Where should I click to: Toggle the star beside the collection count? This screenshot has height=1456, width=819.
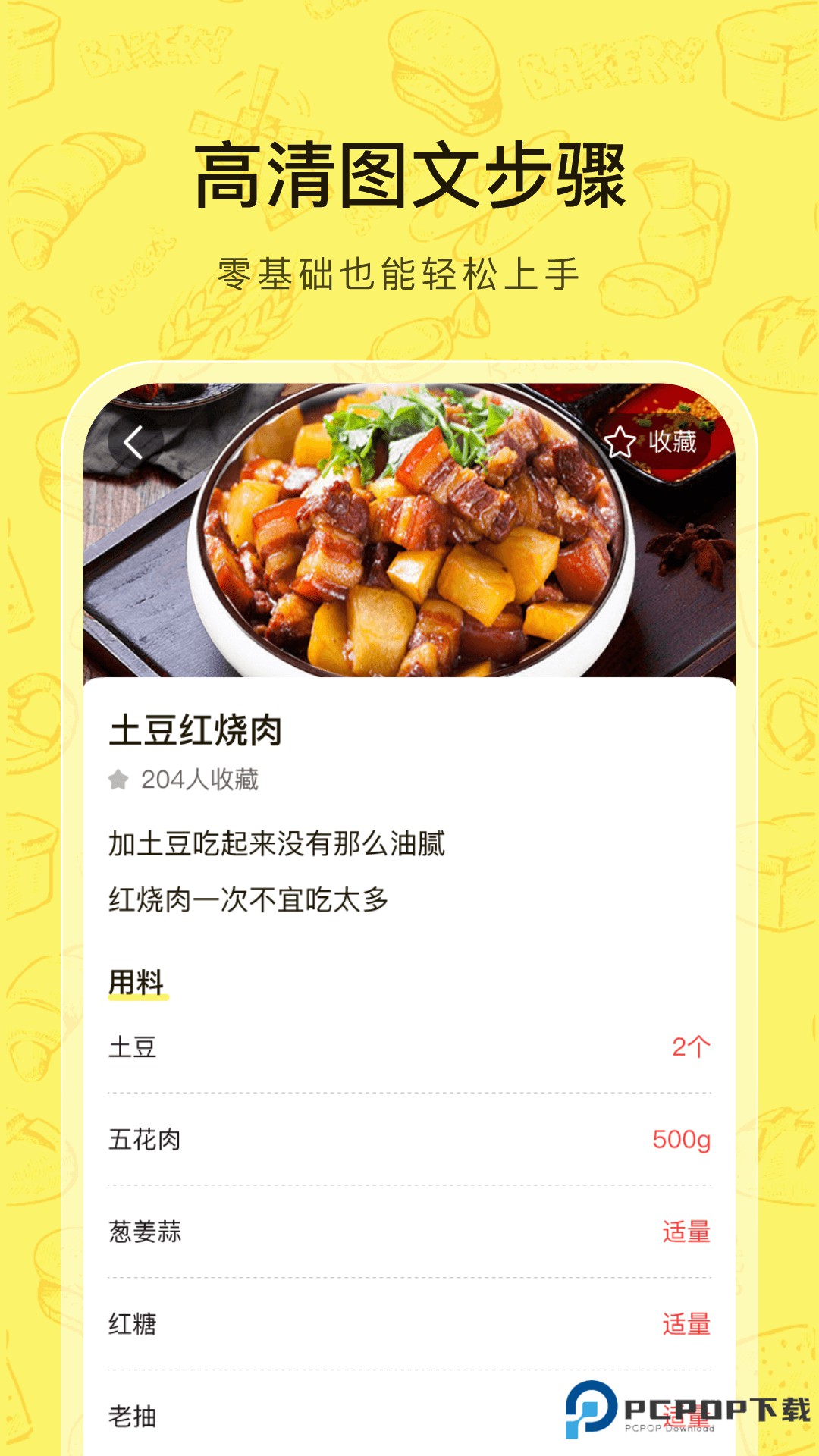click(118, 777)
